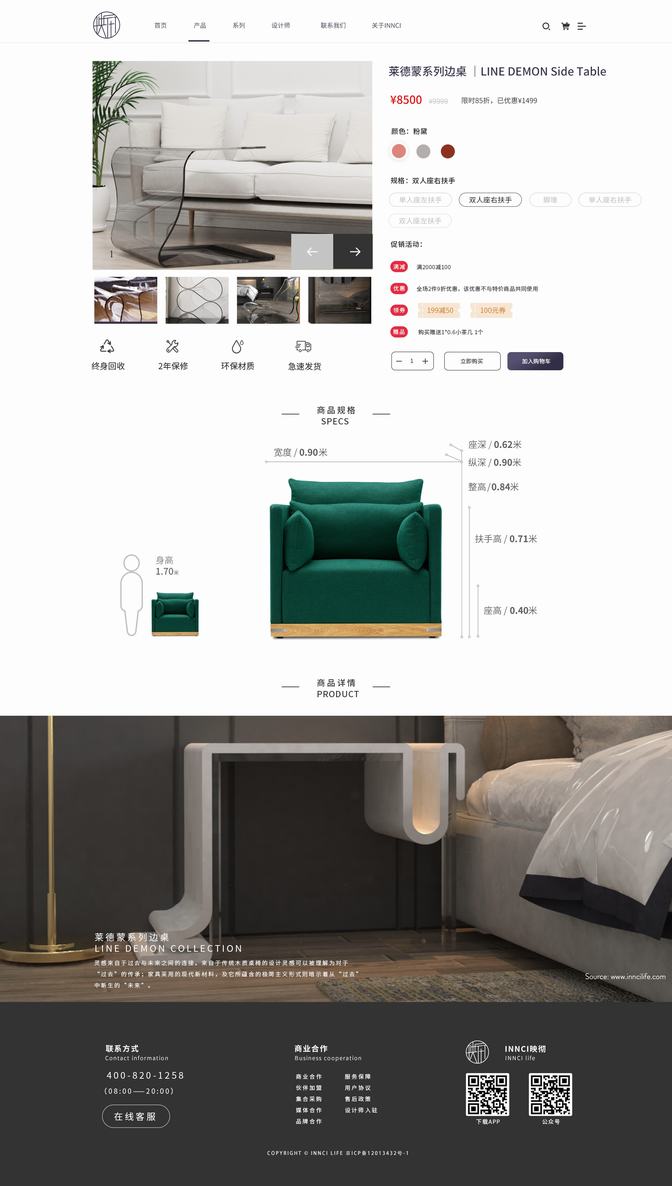Claim the 100元券 coupon
The width and height of the screenshot is (672, 1186).
point(492,310)
